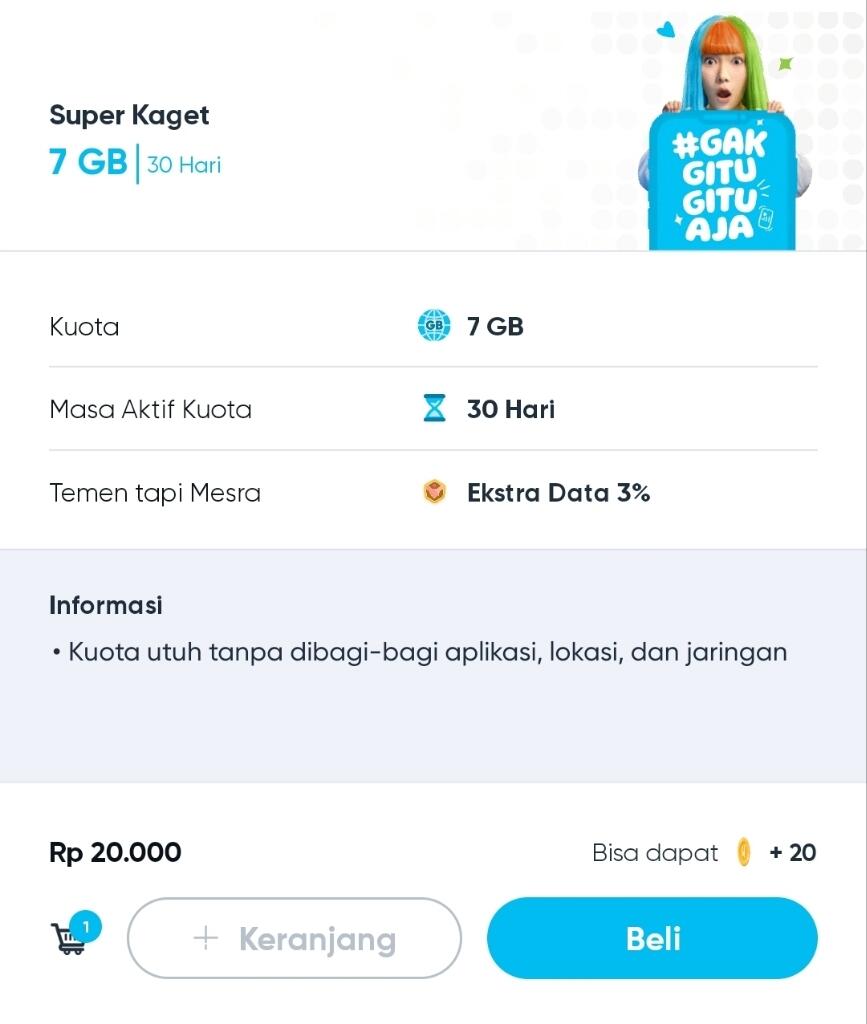Select the Ekstra Data 3% benefit text
Screen dimensions: 867x1024
[560, 492]
